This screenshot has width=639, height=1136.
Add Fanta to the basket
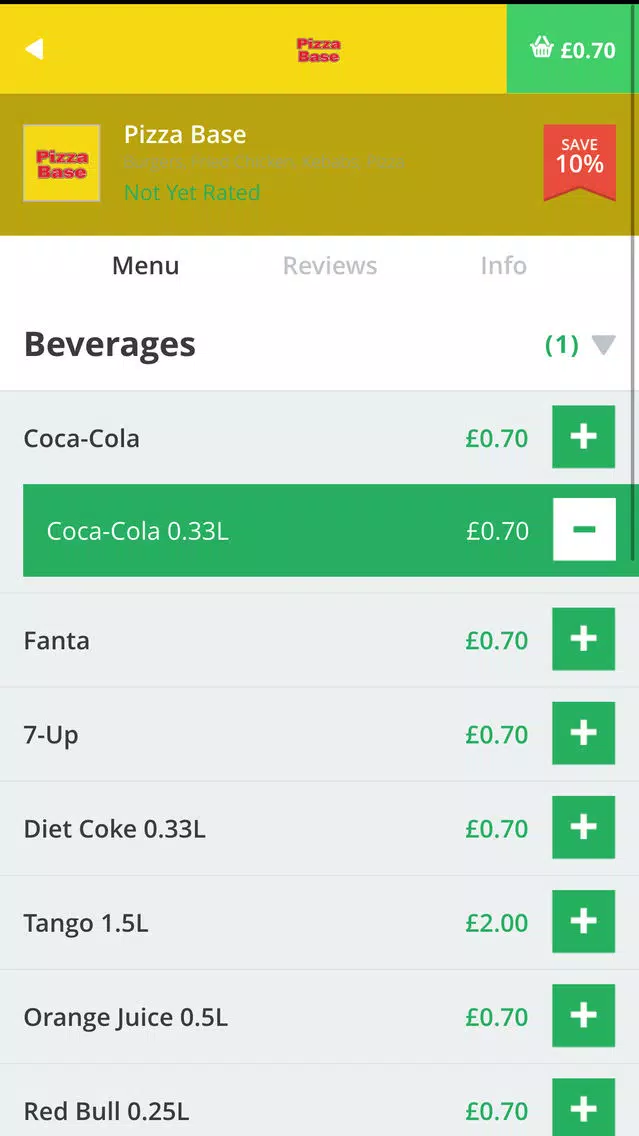point(583,639)
